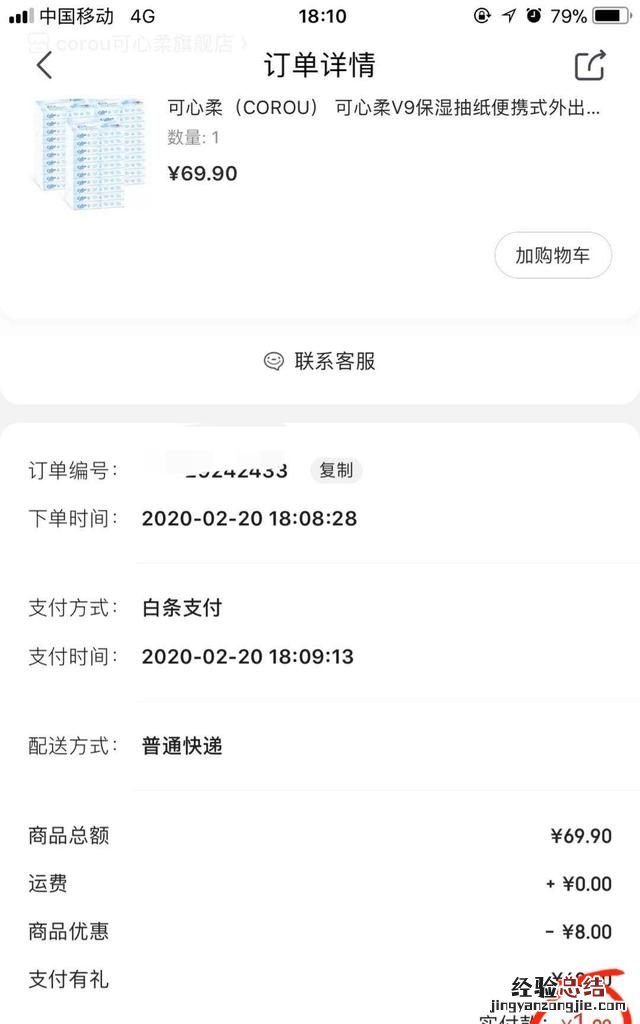Open the 可心柔 tissue product thumbnail
The image size is (640, 1024).
pyautogui.click(x=88, y=152)
